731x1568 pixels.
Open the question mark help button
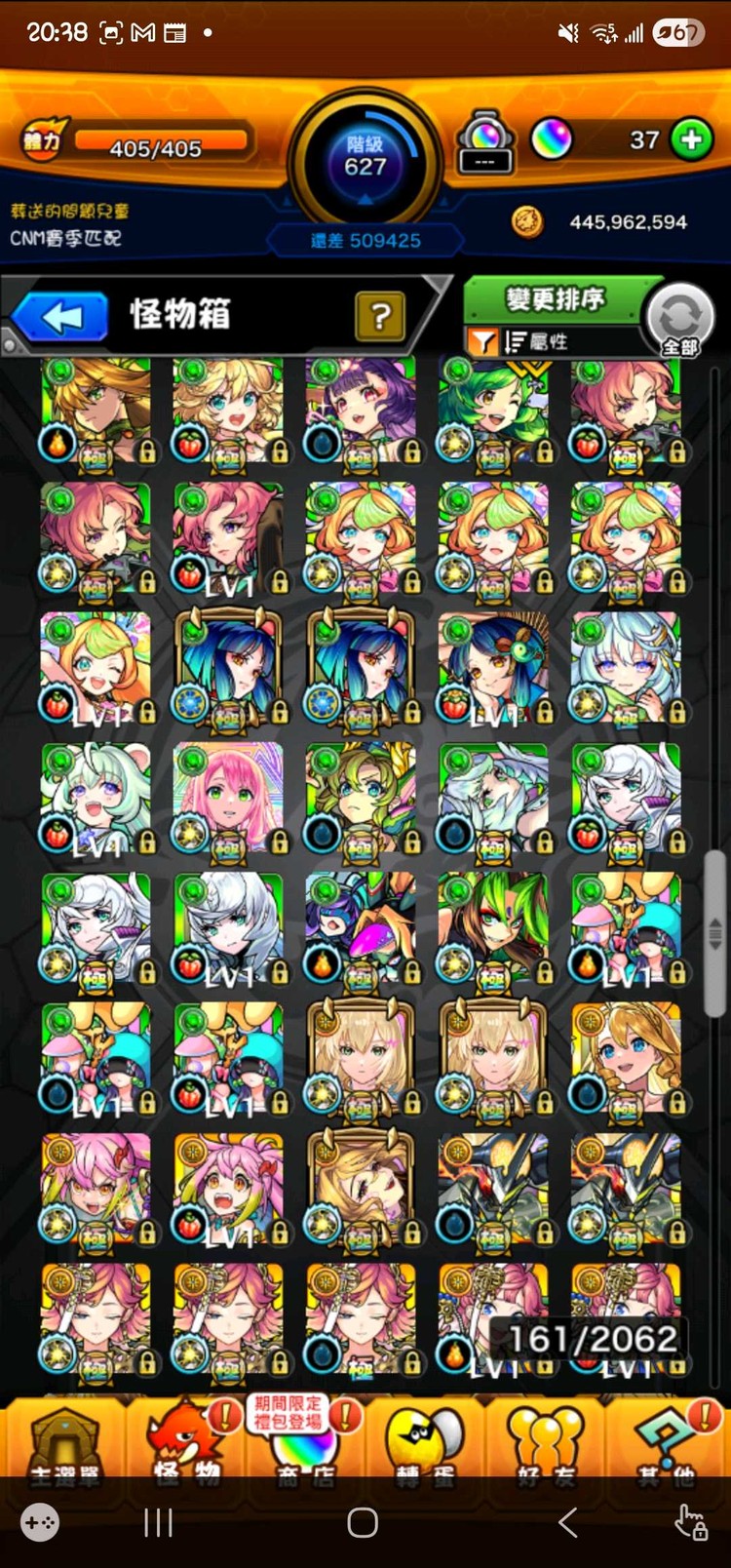pyautogui.click(x=380, y=316)
